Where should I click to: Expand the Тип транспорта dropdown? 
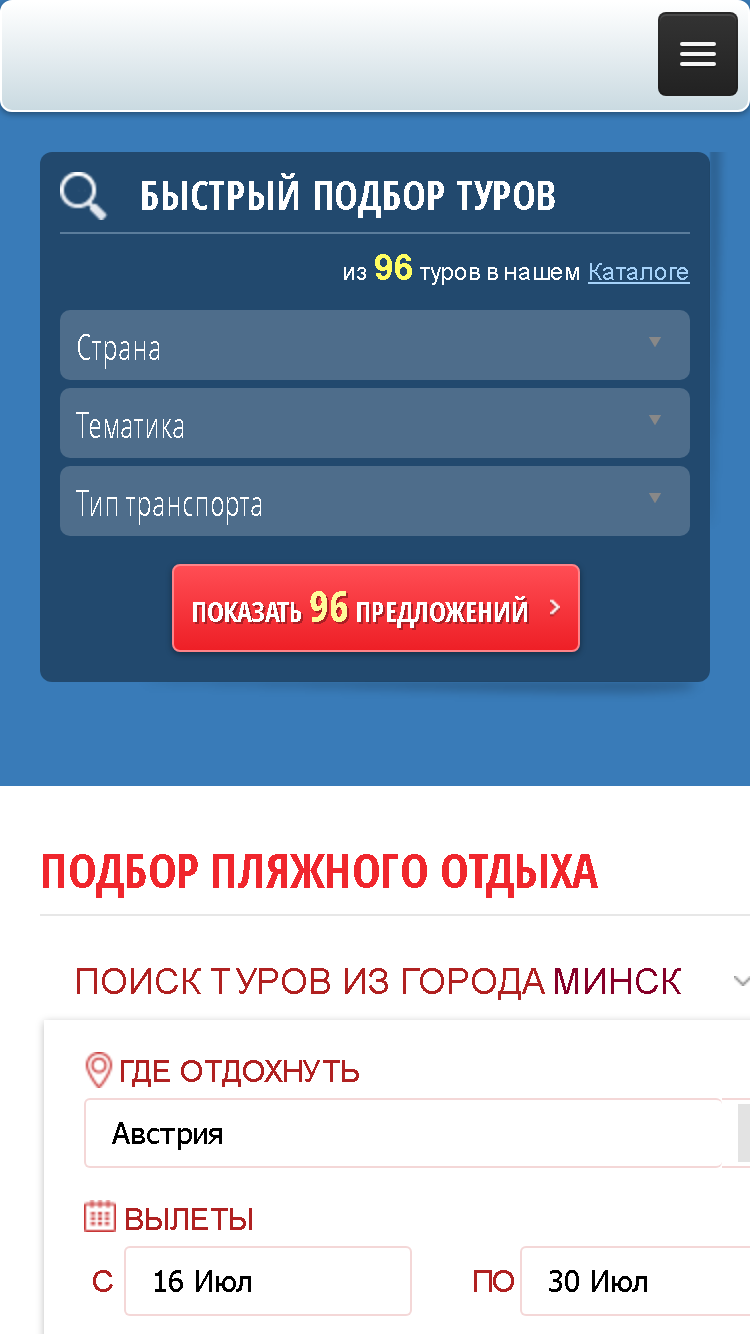[375, 501]
